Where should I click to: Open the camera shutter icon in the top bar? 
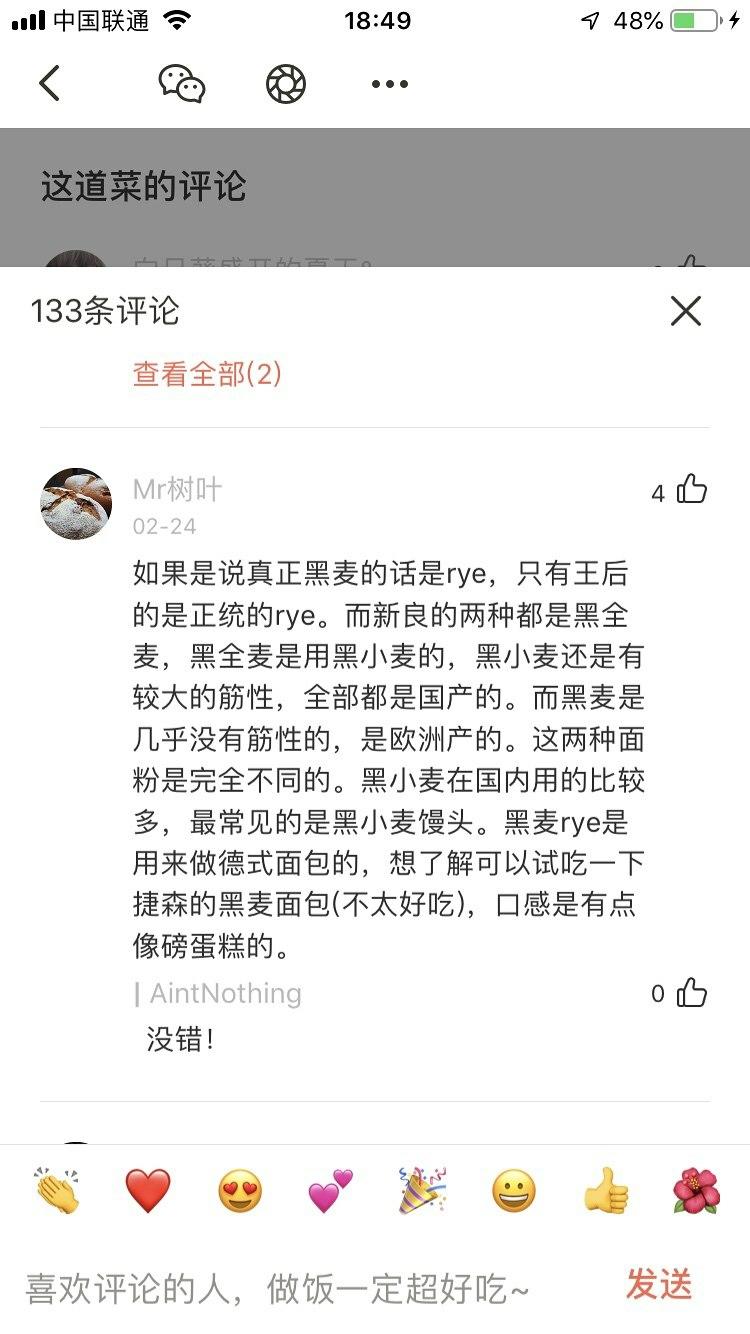coord(286,84)
